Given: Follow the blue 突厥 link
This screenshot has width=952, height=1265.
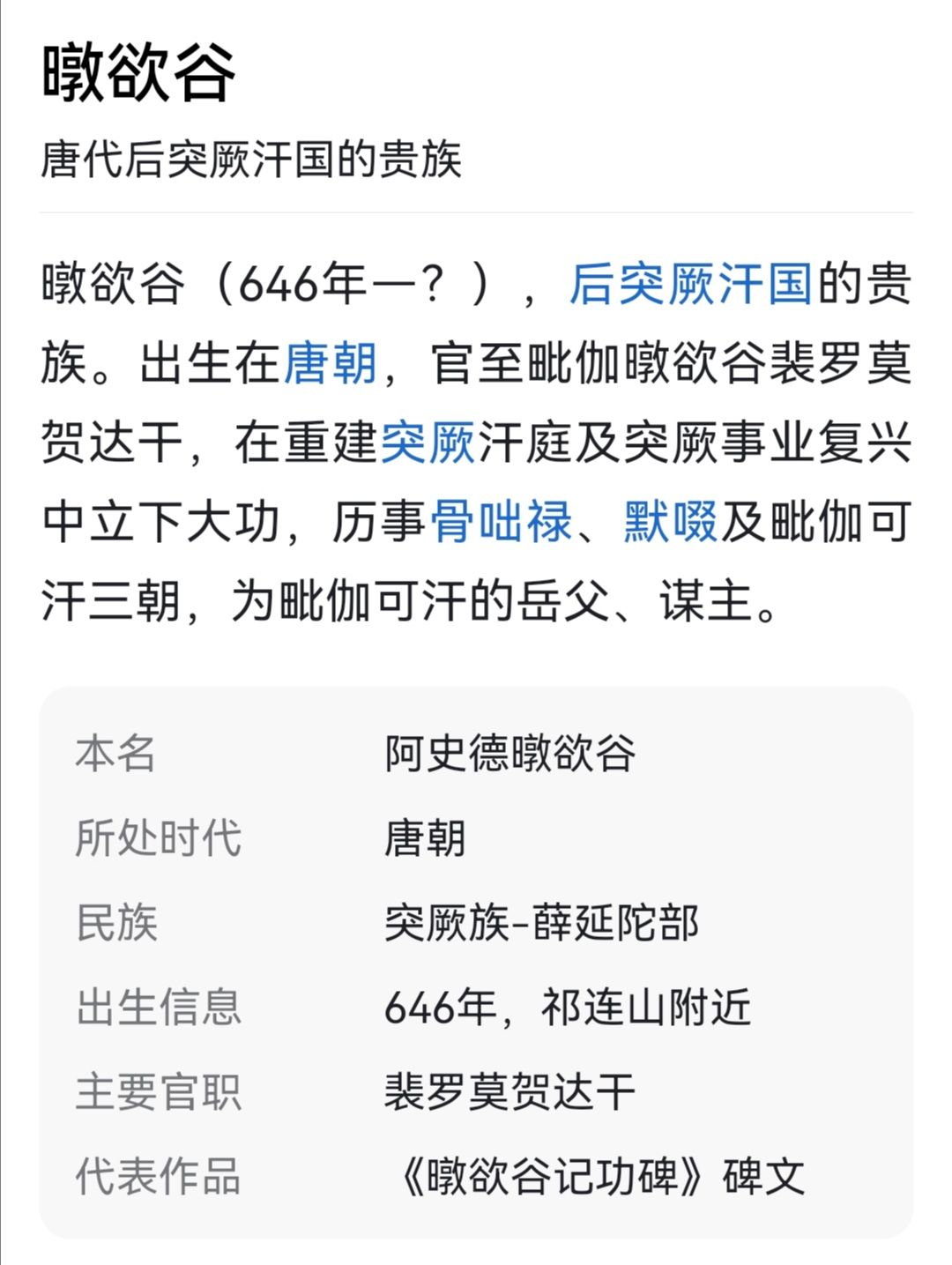Looking at the screenshot, I should (428, 443).
